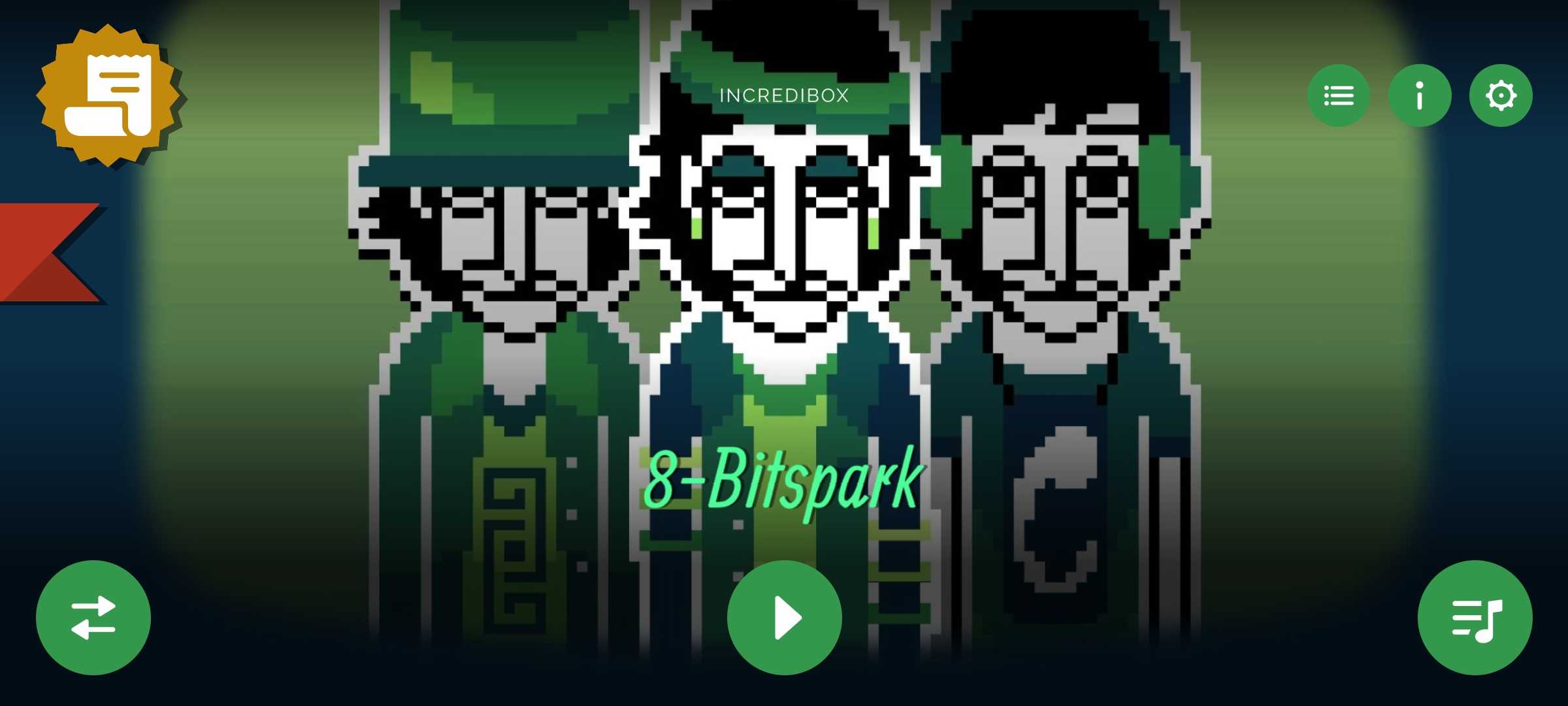
Task: Open the settings gear
Action: [1501, 95]
